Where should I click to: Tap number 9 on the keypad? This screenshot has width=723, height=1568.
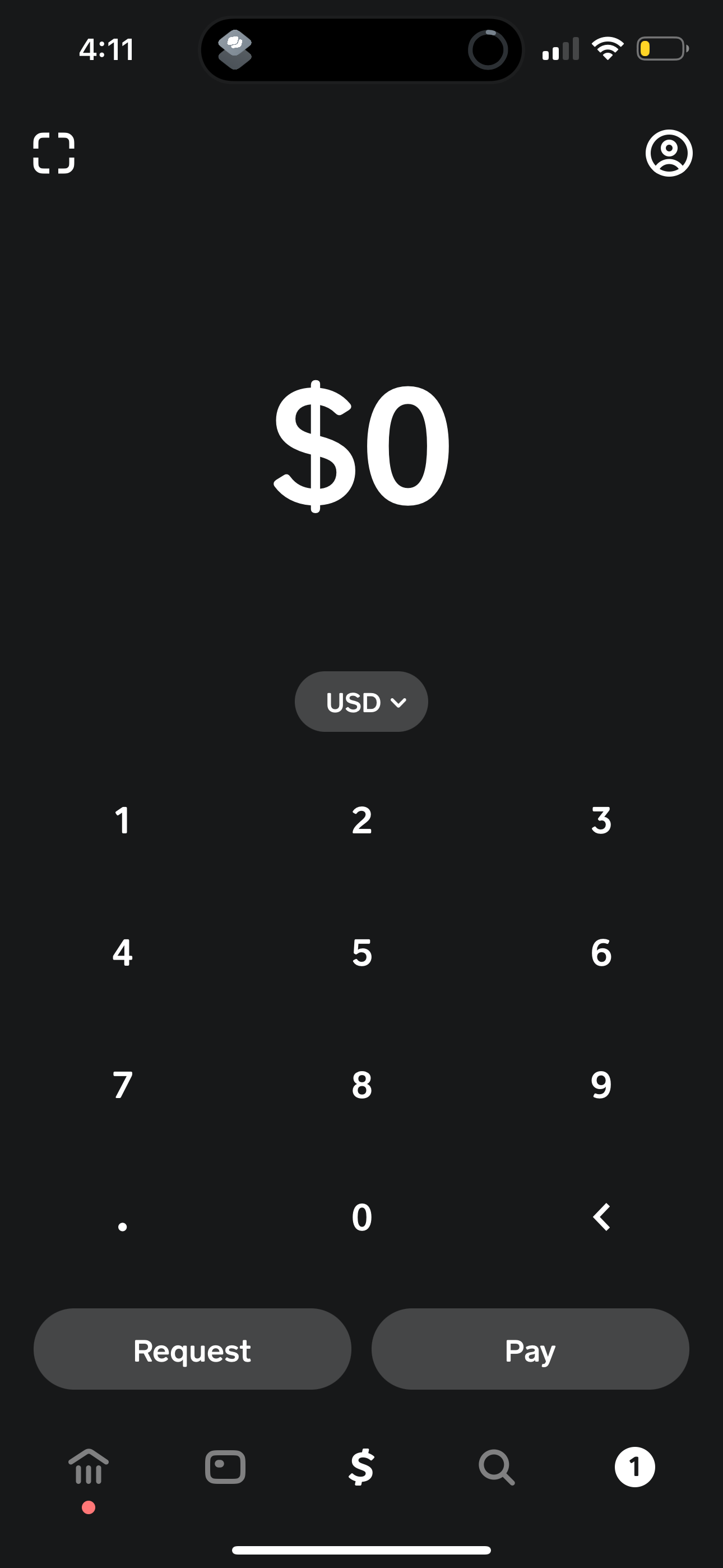point(601,1085)
